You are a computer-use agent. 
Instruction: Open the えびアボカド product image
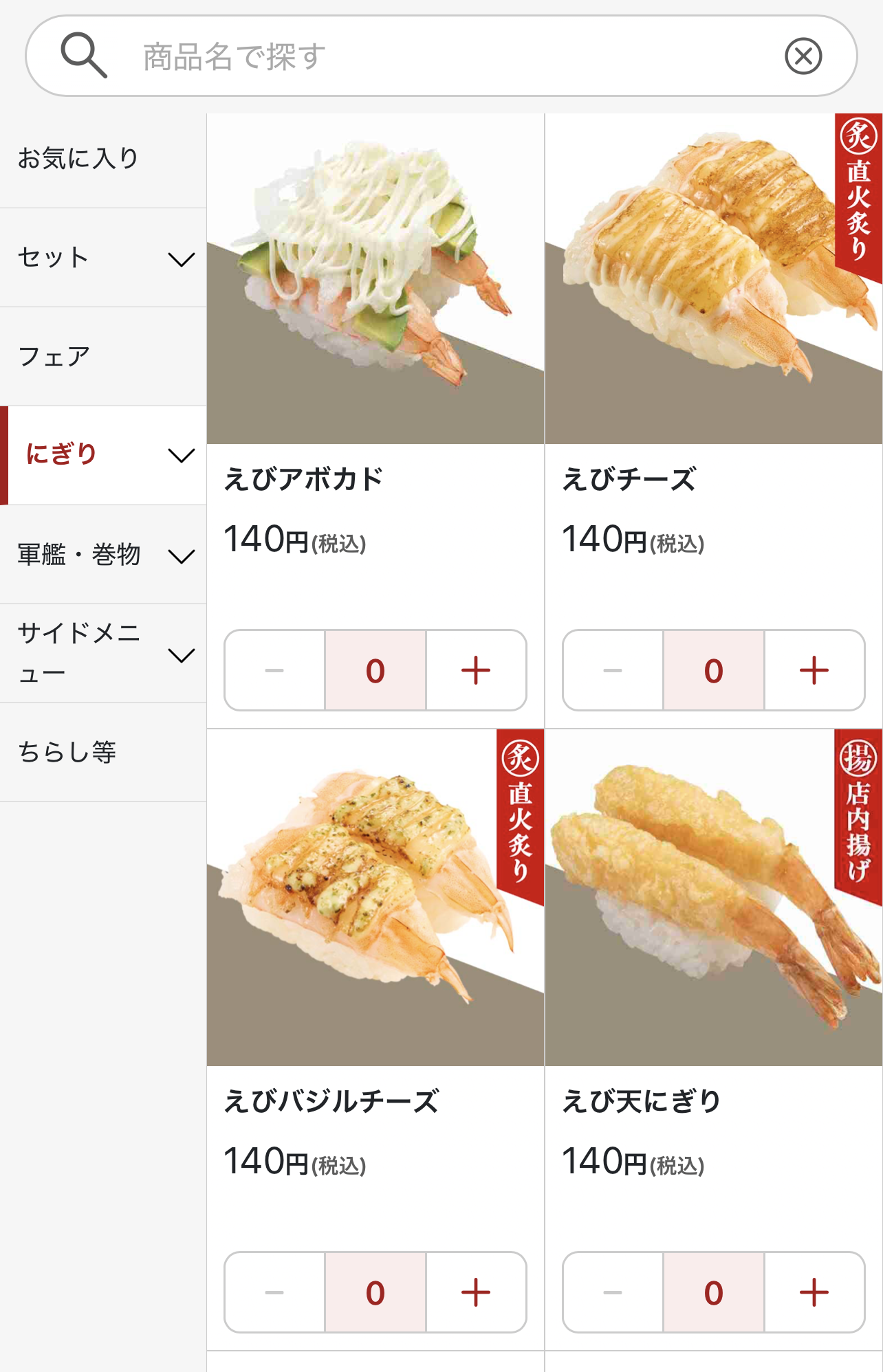tap(375, 279)
